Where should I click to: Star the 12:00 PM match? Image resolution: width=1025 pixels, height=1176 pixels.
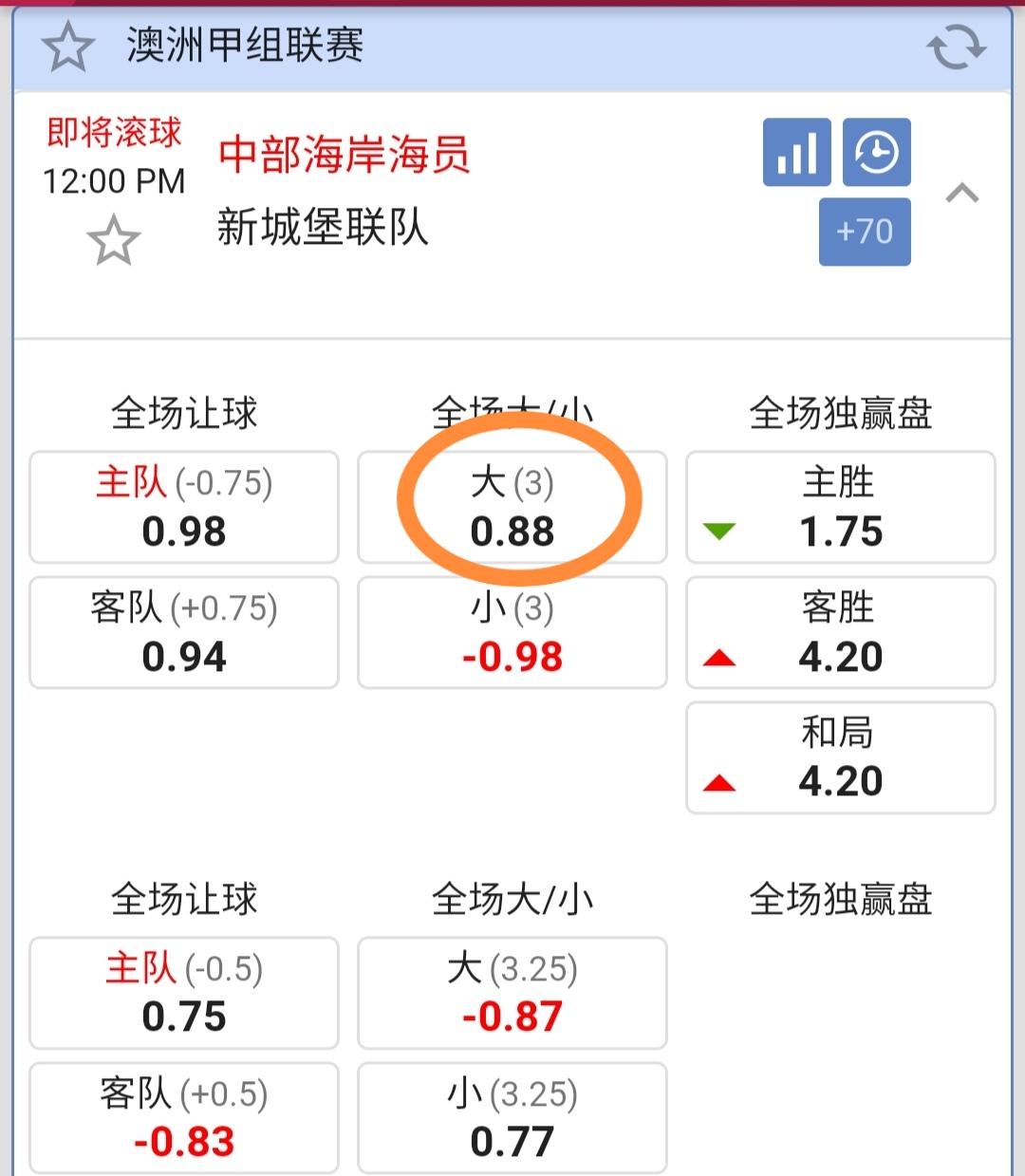coord(113,240)
